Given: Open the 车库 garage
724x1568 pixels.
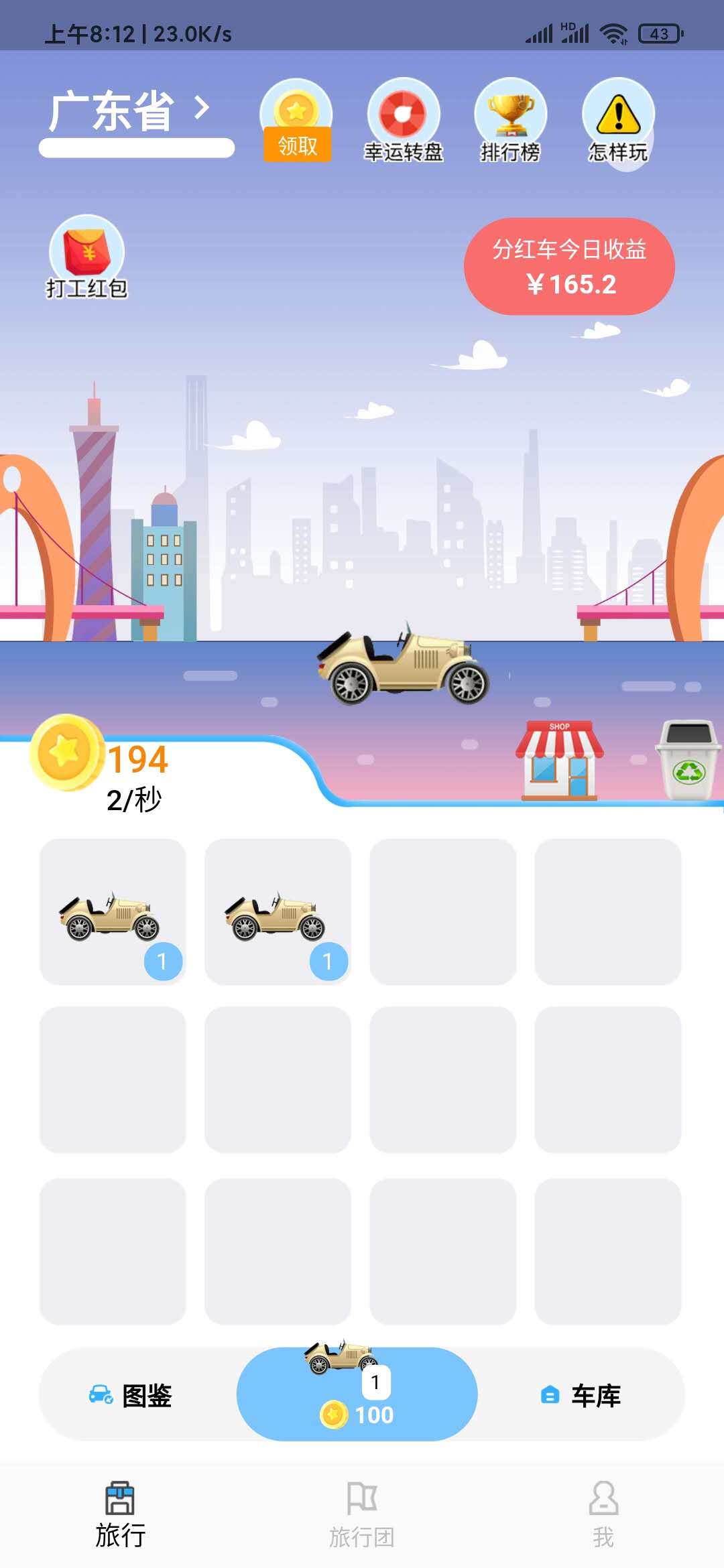Looking at the screenshot, I should click(x=581, y=1396).
